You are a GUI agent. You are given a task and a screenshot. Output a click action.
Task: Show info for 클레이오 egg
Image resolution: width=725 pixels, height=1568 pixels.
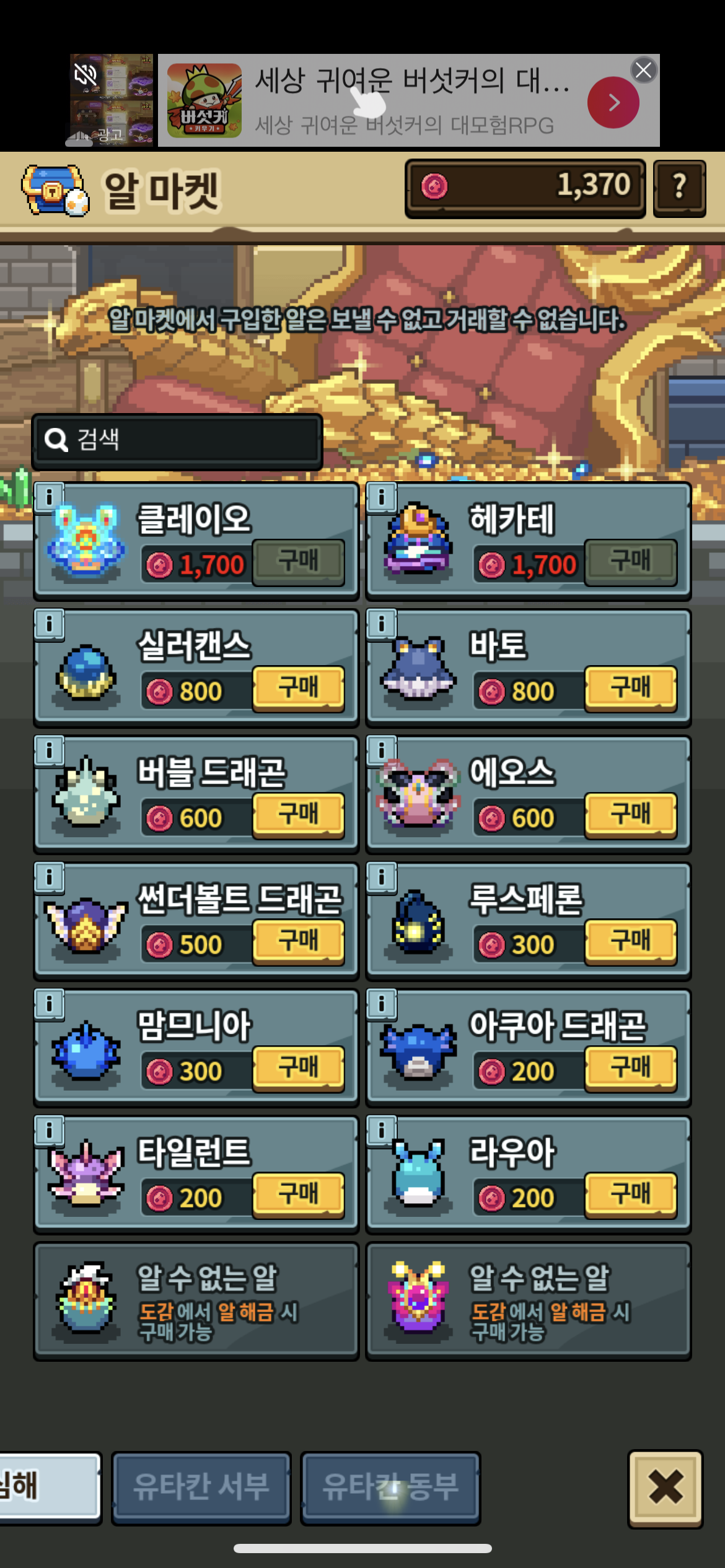49,497
